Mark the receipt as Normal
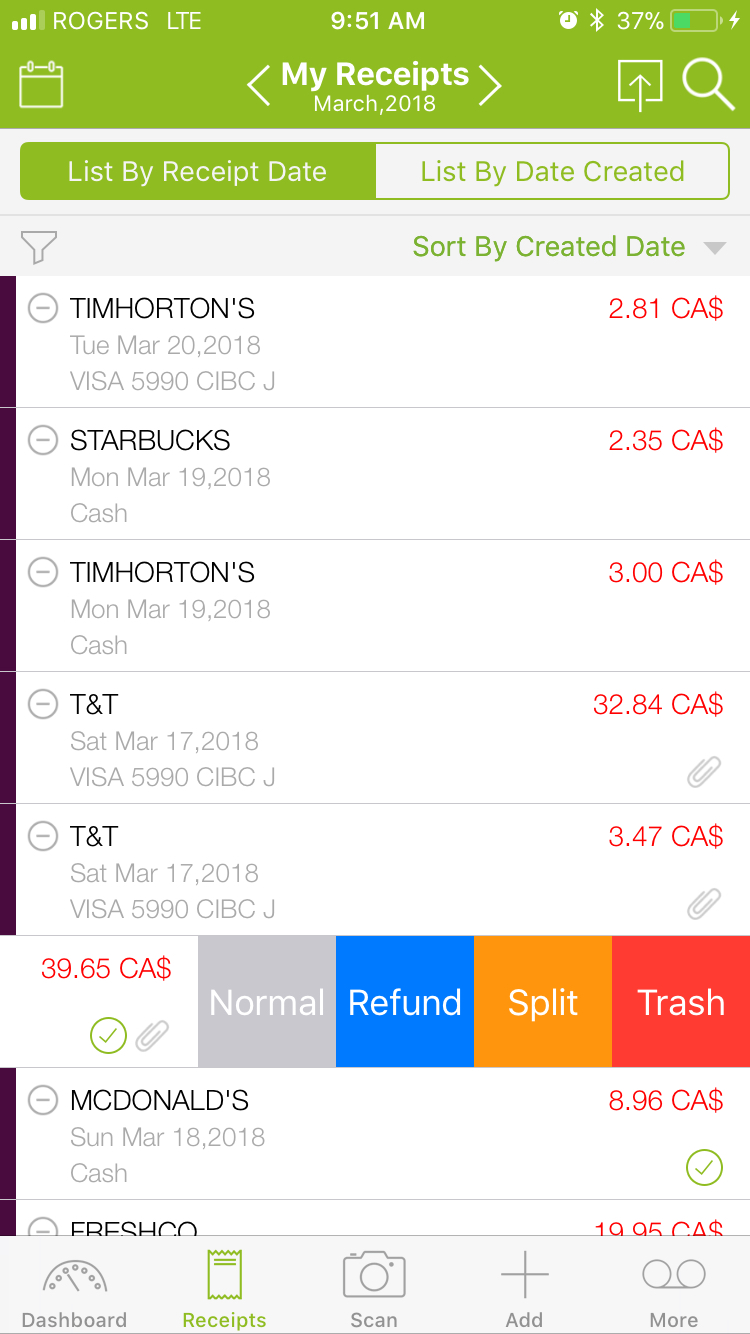Viewport: 750px width, 1334px height. [x=267, y=1001]
